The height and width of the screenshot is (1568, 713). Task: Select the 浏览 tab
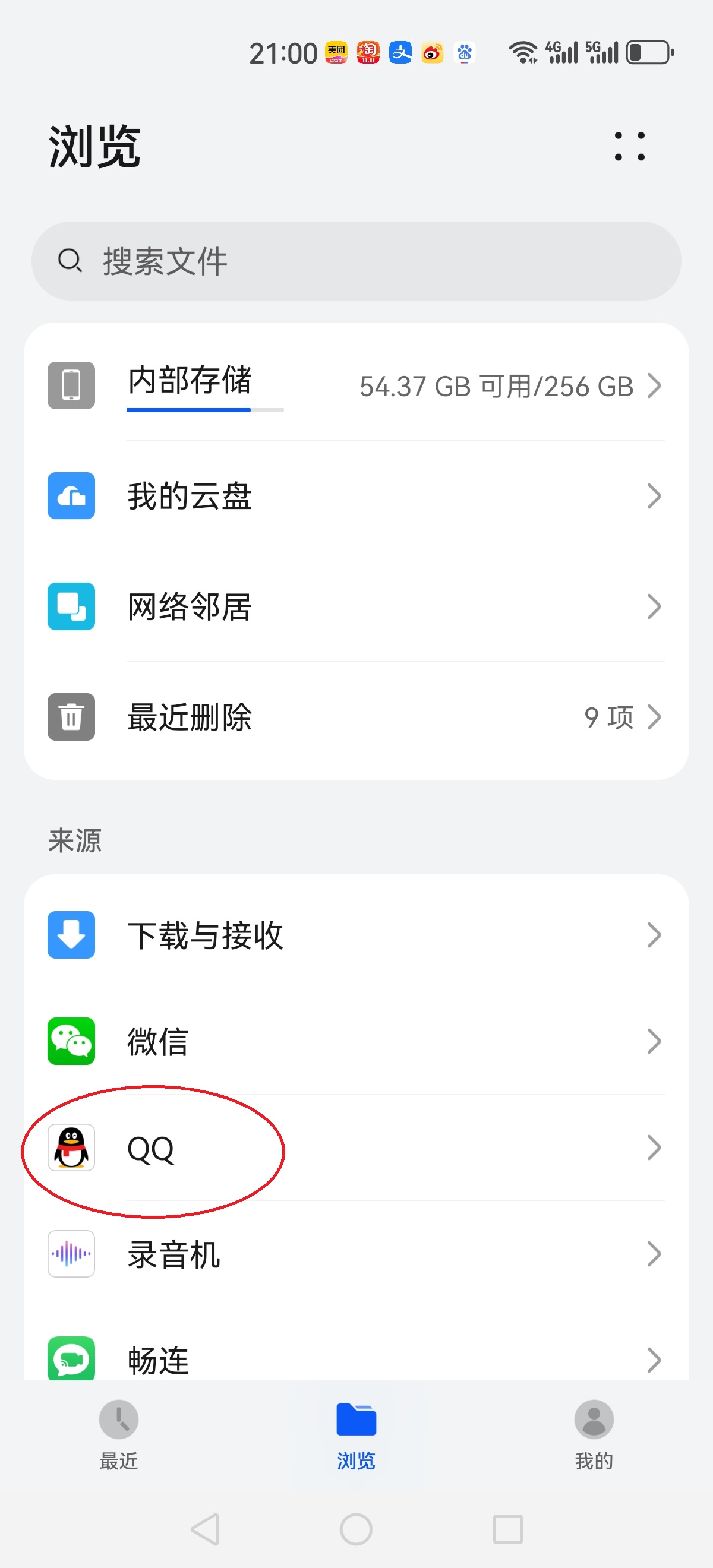356,1436
